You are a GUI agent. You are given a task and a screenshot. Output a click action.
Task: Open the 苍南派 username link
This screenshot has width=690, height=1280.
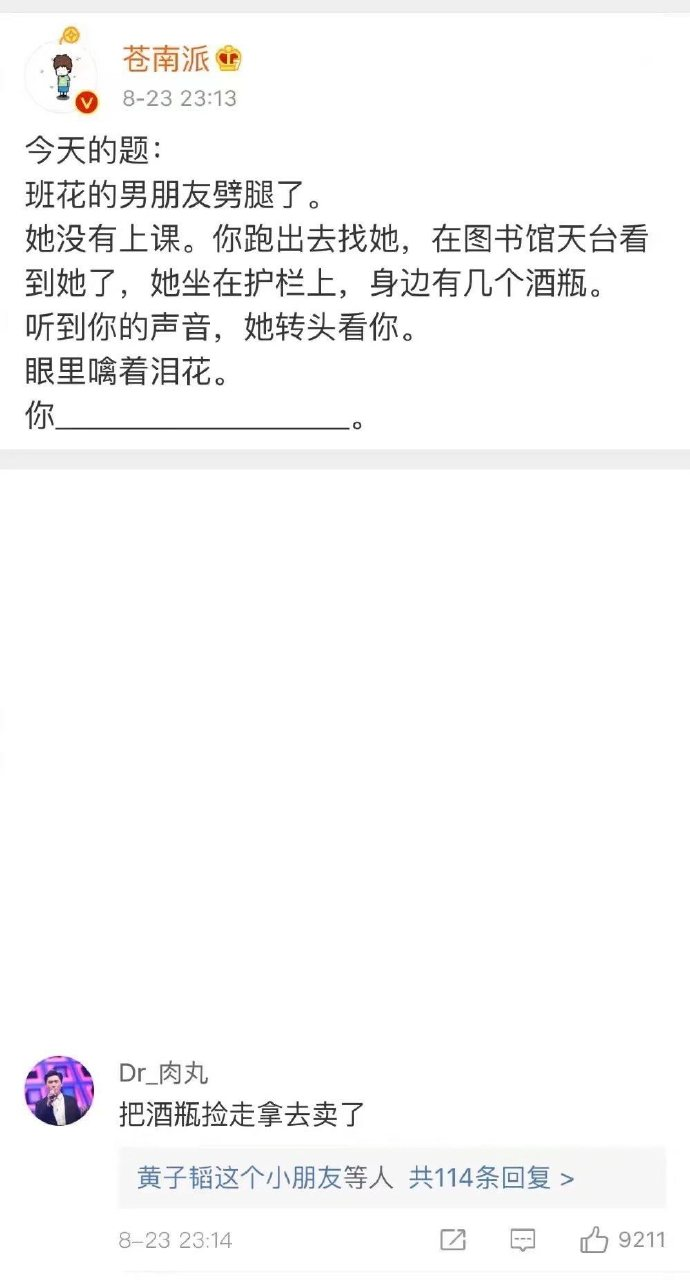[x=166, y=60]
